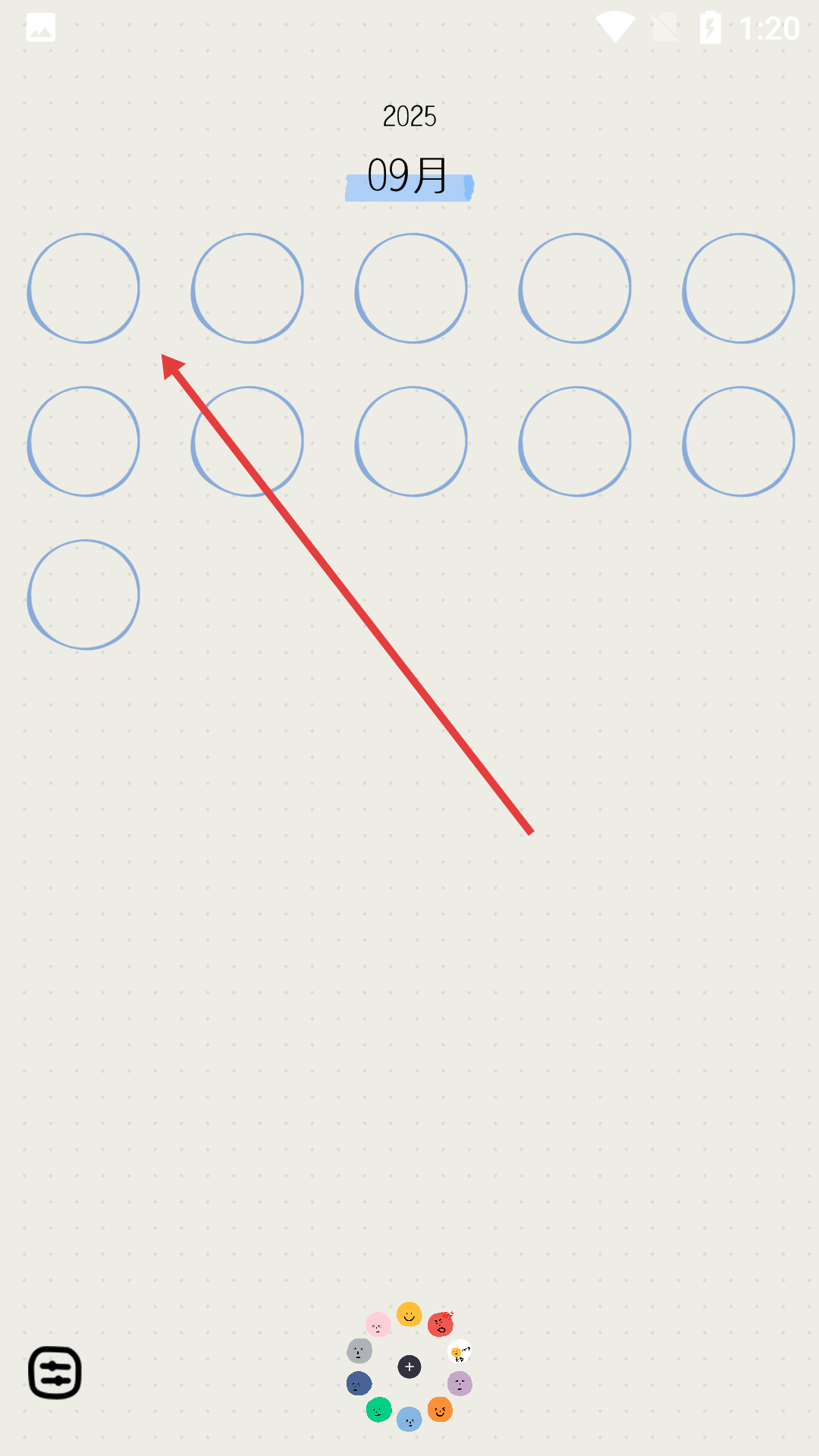Screen dimensions: 819x1456
Task: Choose the purple mood face
Action: coord(460,1384)
